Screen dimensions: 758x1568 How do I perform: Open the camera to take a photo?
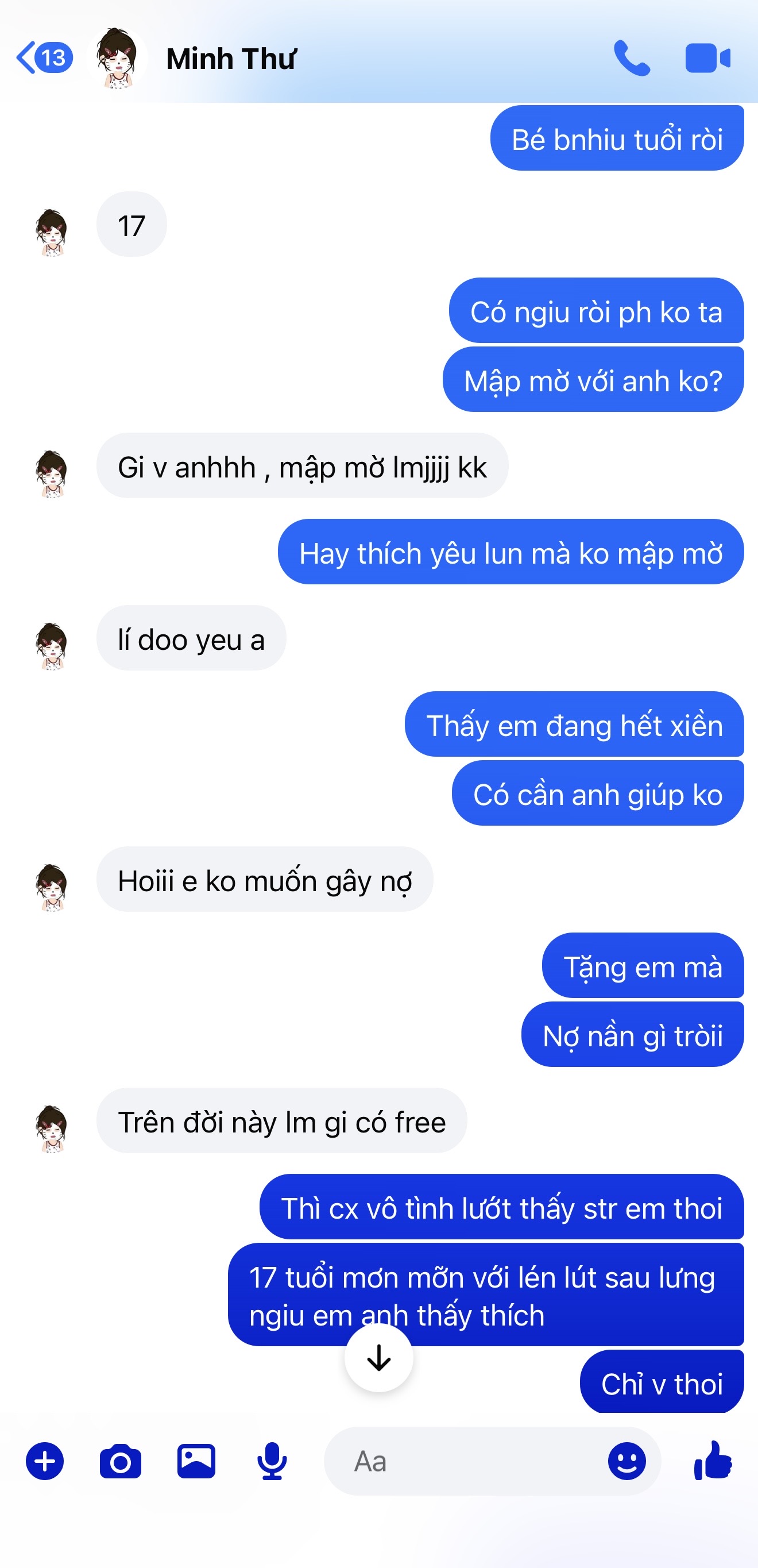(x=121, y=1461)
